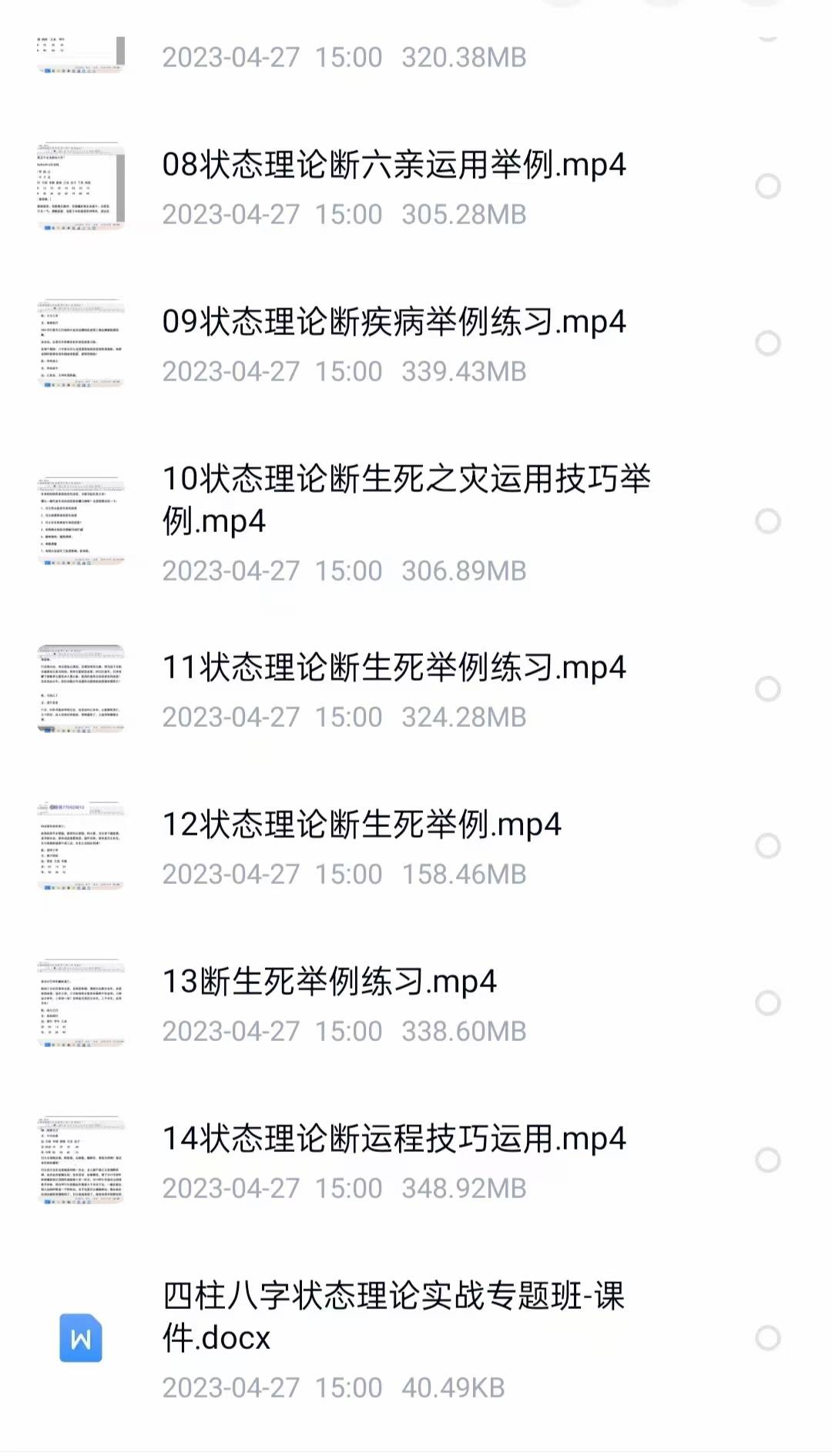Check the circle beside 13断生死举例练习.mp4
832x1456 pixels.
[x=768, y=1002]
